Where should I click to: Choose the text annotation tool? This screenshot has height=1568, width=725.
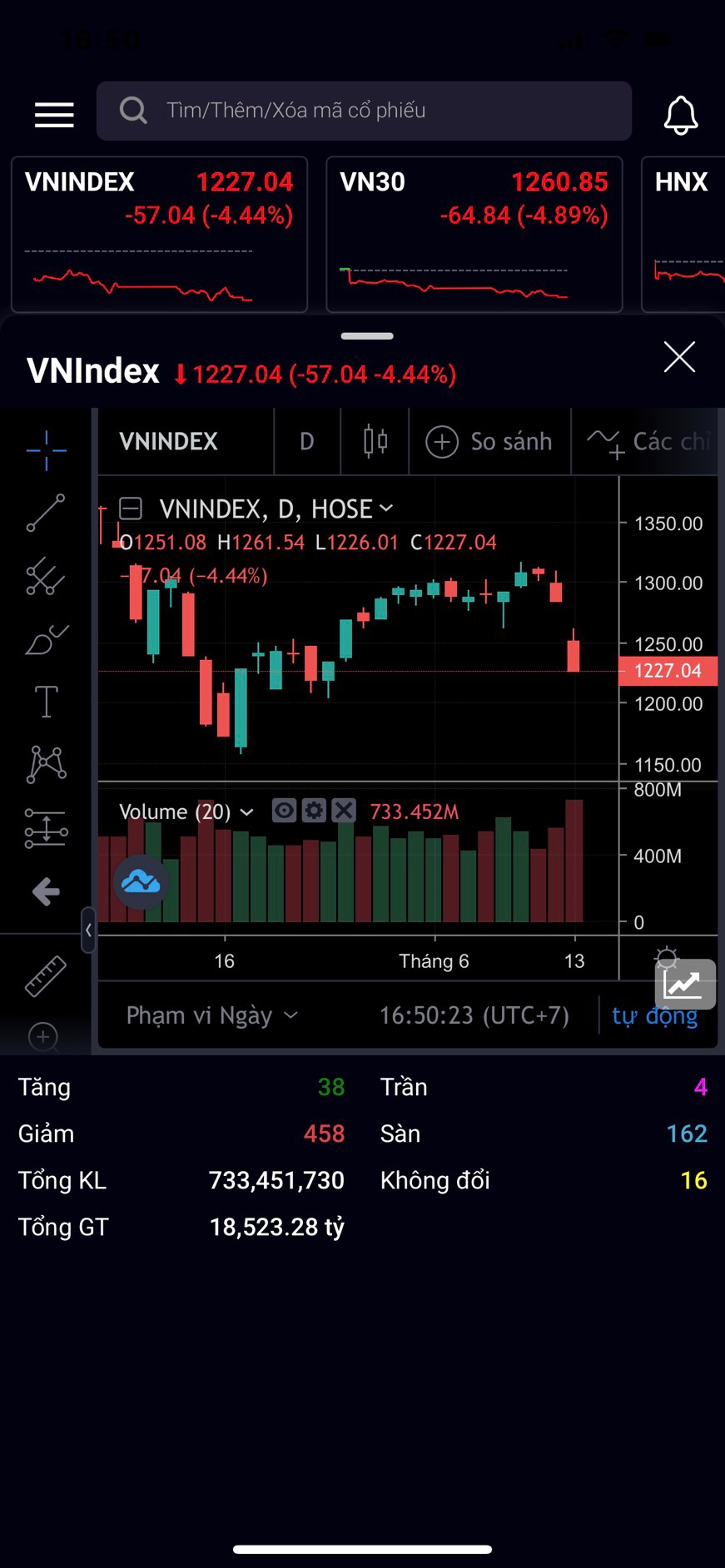point(46,702)
